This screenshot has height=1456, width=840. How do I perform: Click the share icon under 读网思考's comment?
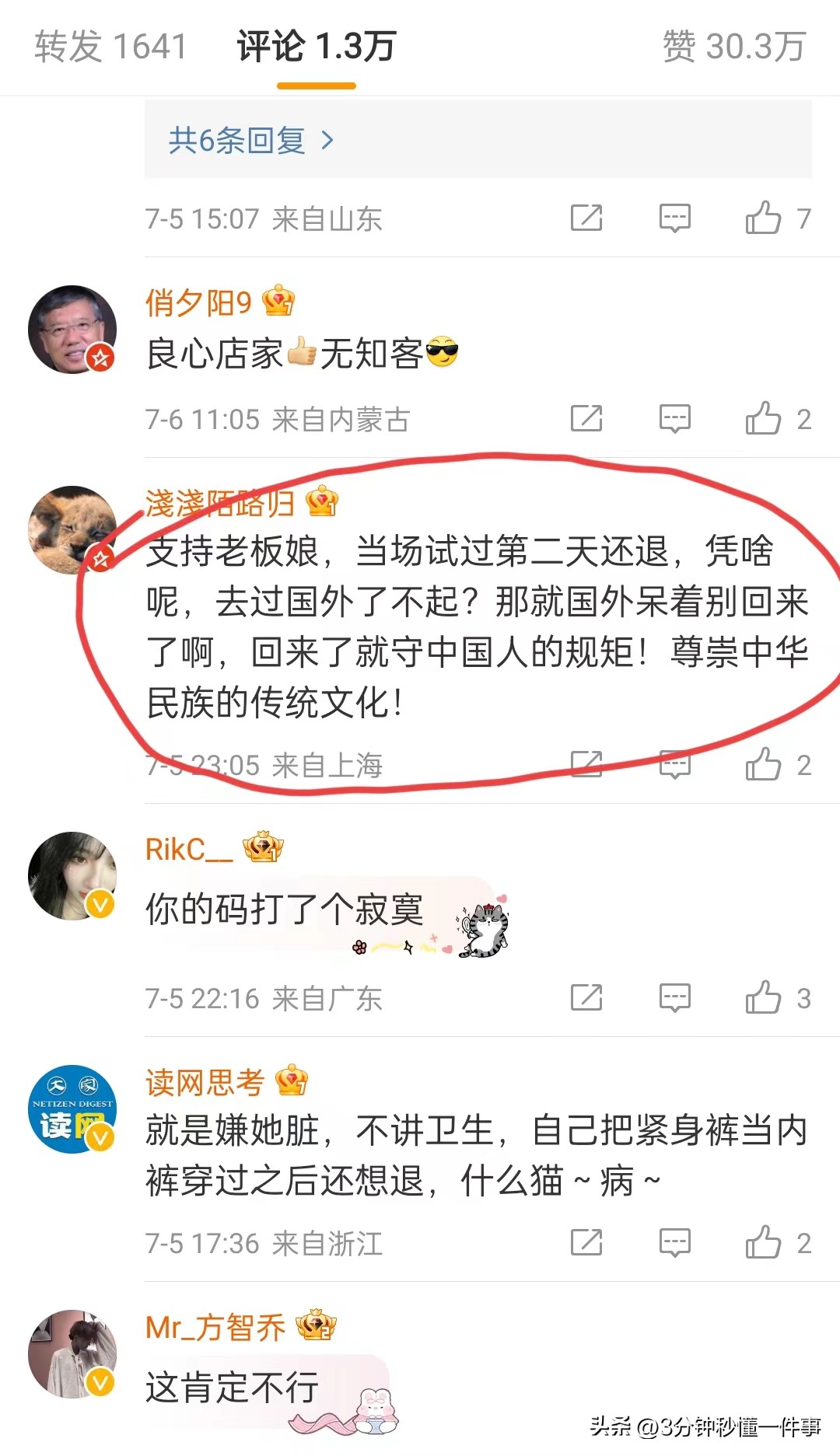587,1242
